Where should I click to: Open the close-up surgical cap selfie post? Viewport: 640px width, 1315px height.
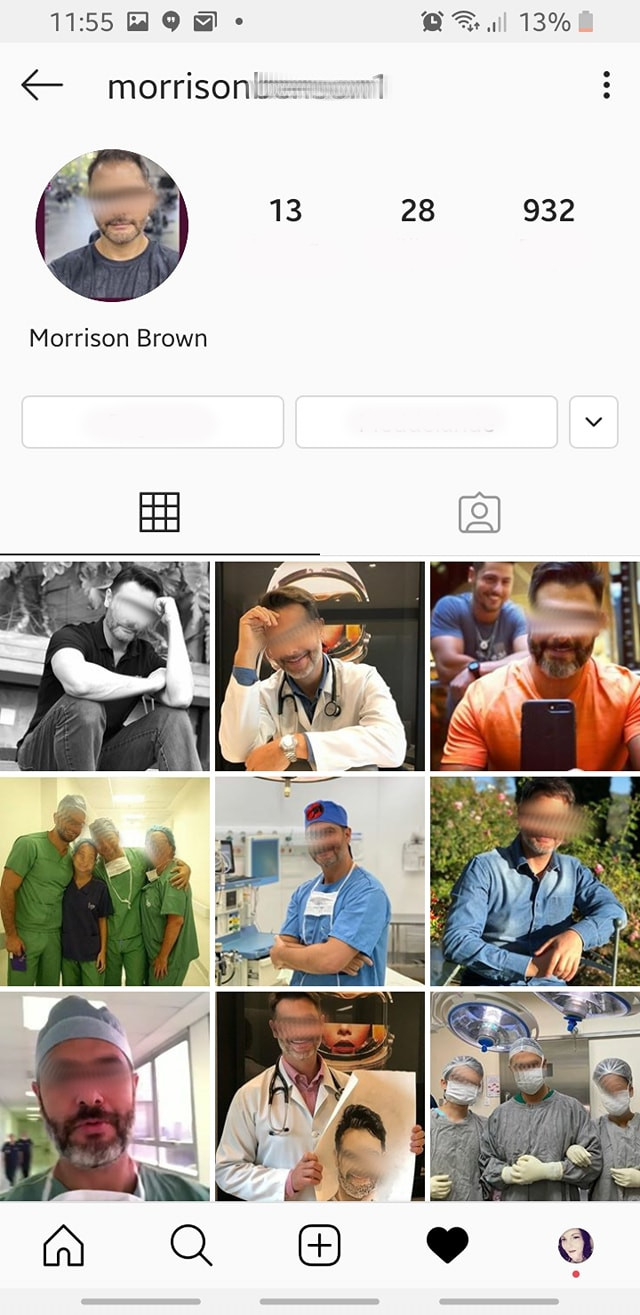(x=105, y=1095)
